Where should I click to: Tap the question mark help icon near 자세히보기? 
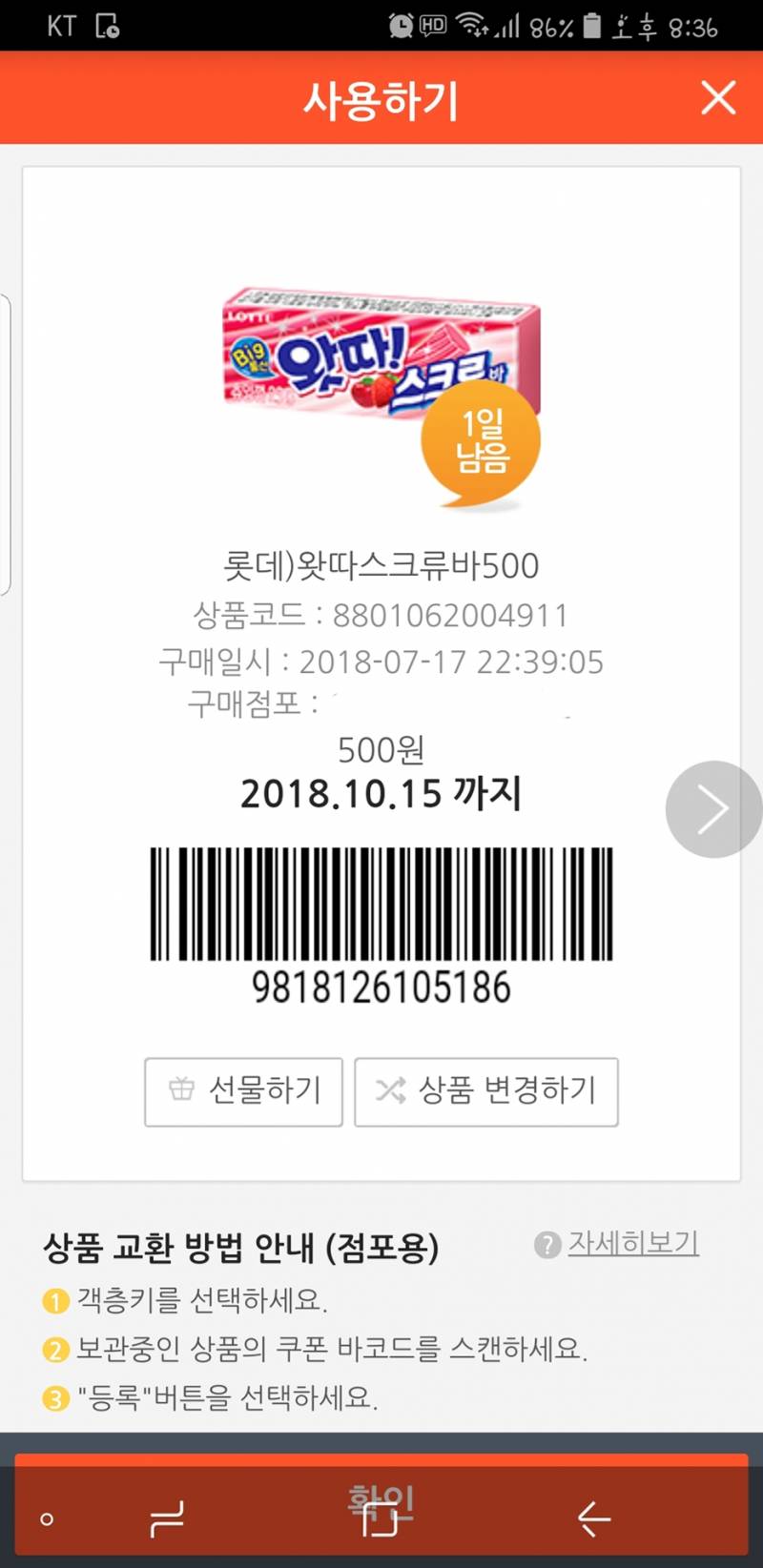(x=546, y=1244)
